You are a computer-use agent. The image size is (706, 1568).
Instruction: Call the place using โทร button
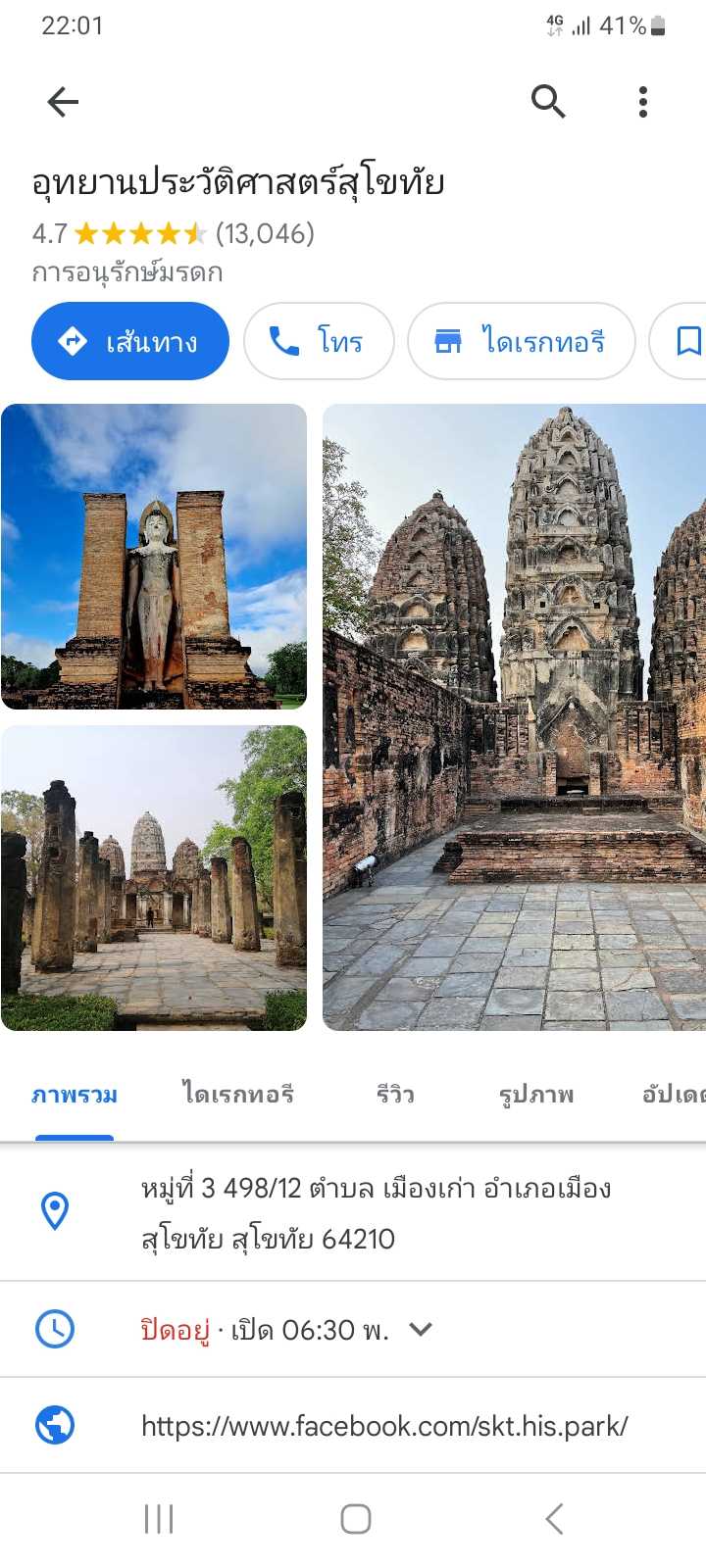click(x=319, y=341)
